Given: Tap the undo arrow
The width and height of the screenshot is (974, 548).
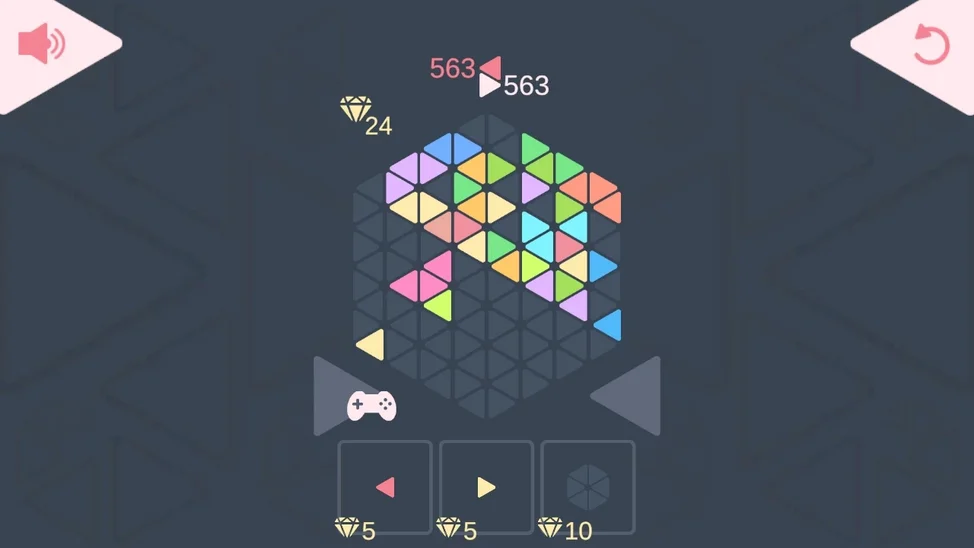Looking at the screenshot, I should pos(930,45).
